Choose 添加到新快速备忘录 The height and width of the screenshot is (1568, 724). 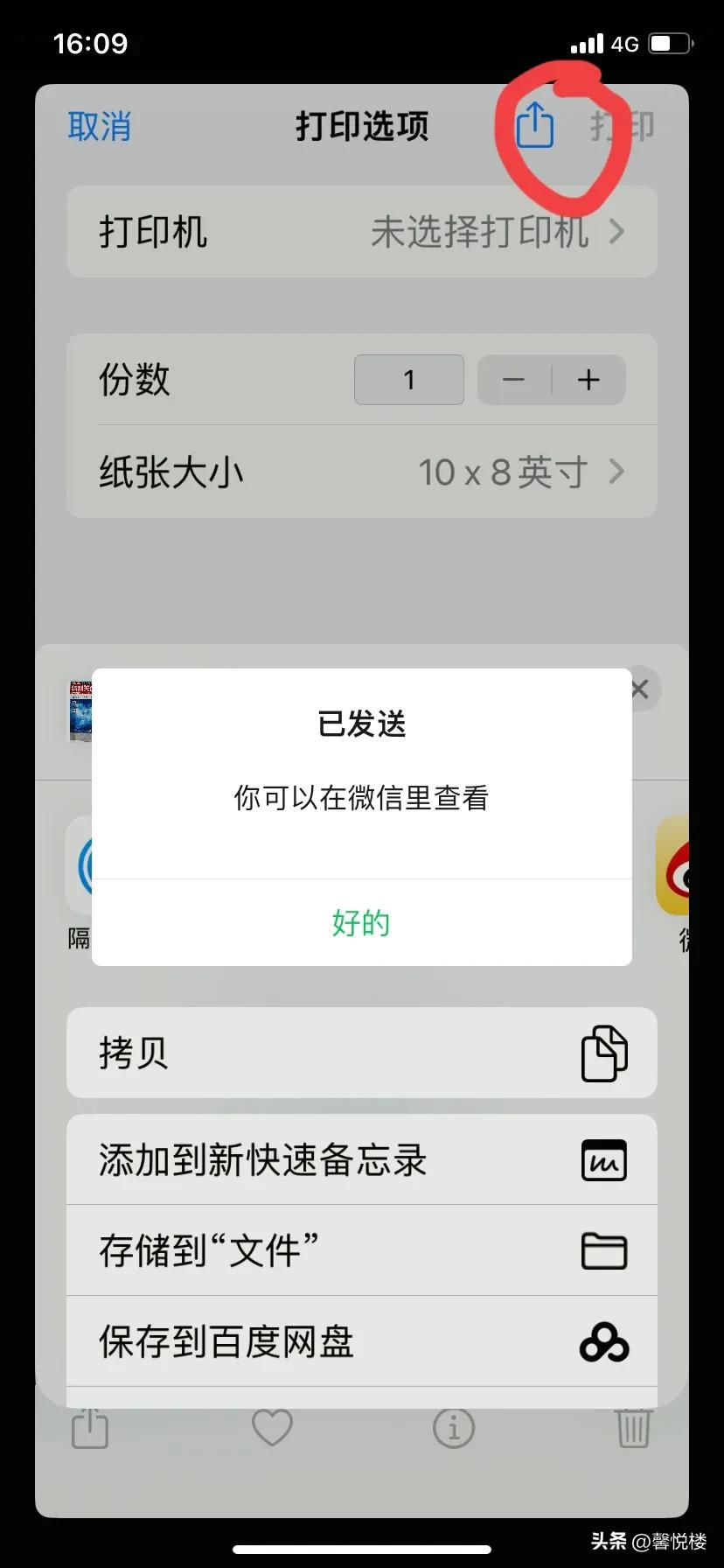click(x=361, y=1161)
